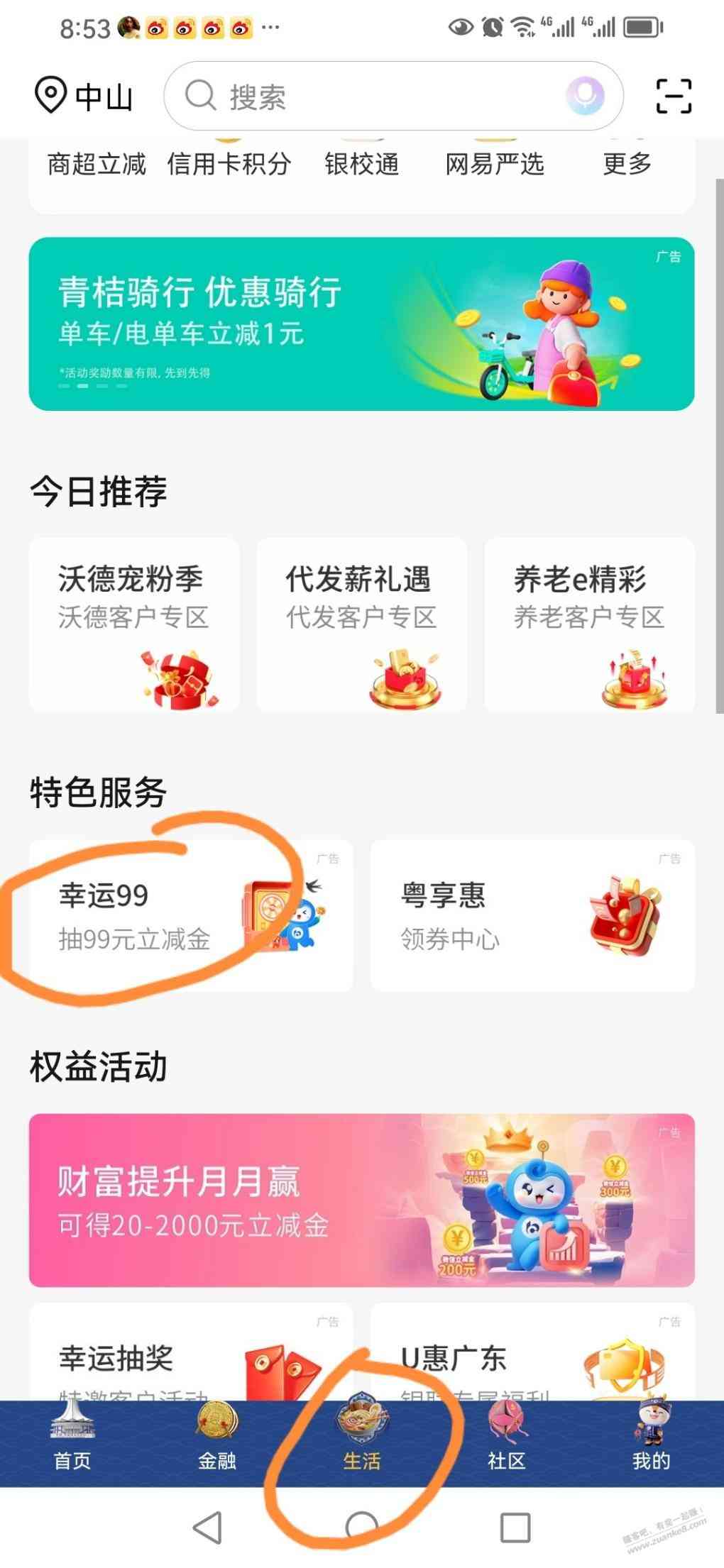Open 幸运99 抽99元立减金 card
Screen dimensions: 724x1568
pyautogui.click(x=191, y=915)
